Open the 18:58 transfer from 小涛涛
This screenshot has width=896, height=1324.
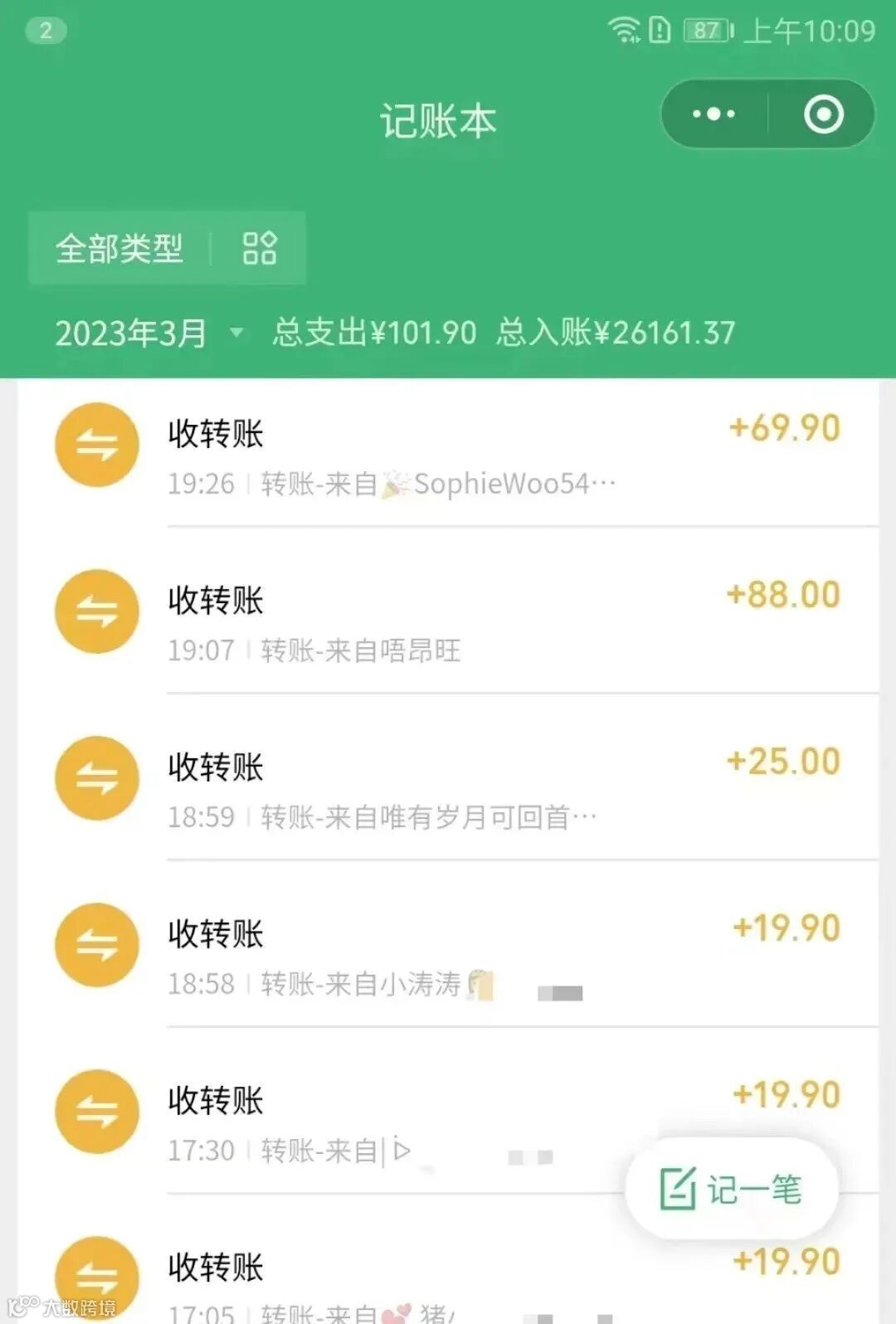[448, 946]
